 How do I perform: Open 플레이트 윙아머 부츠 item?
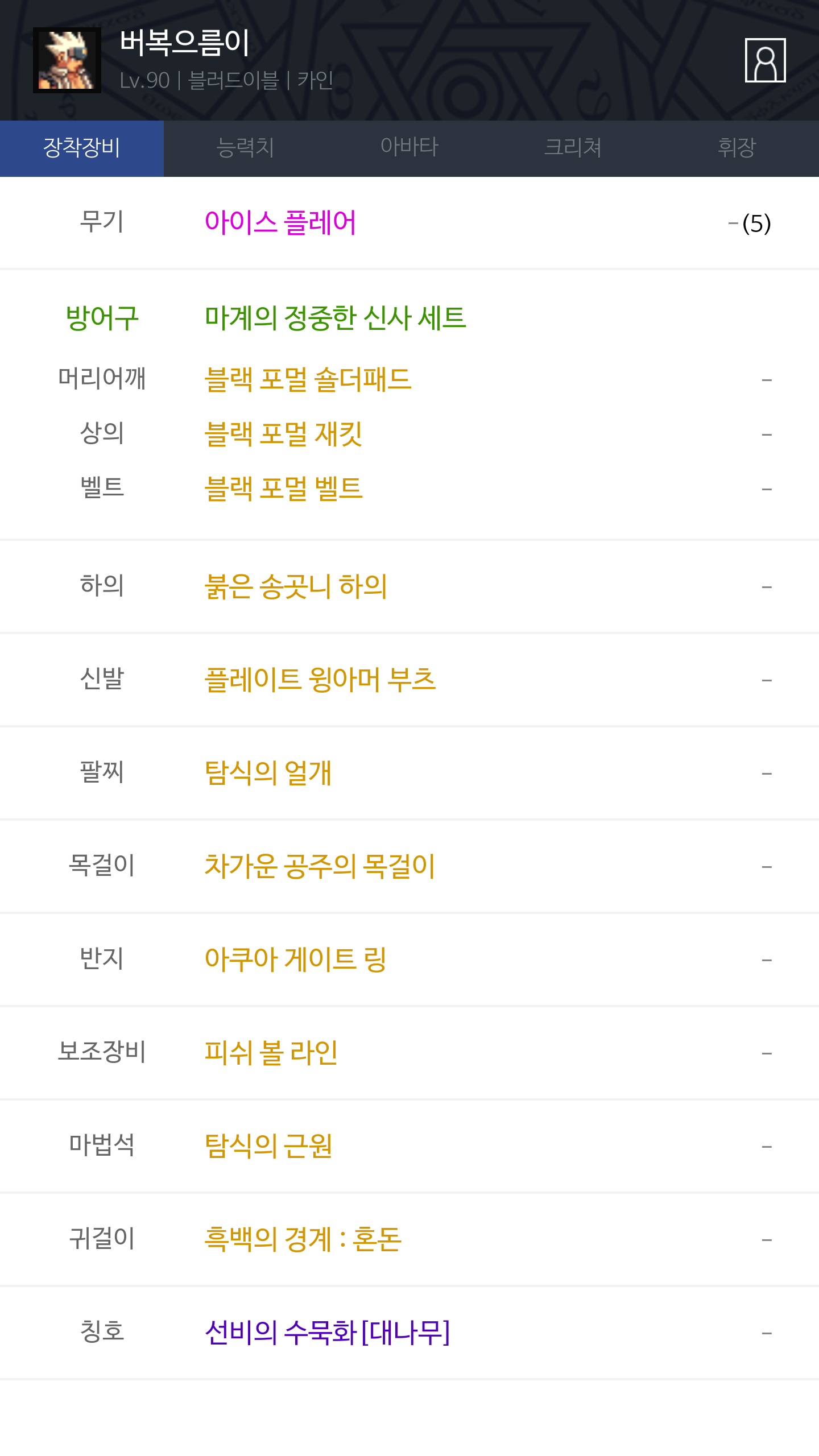(x=320, y=680)
